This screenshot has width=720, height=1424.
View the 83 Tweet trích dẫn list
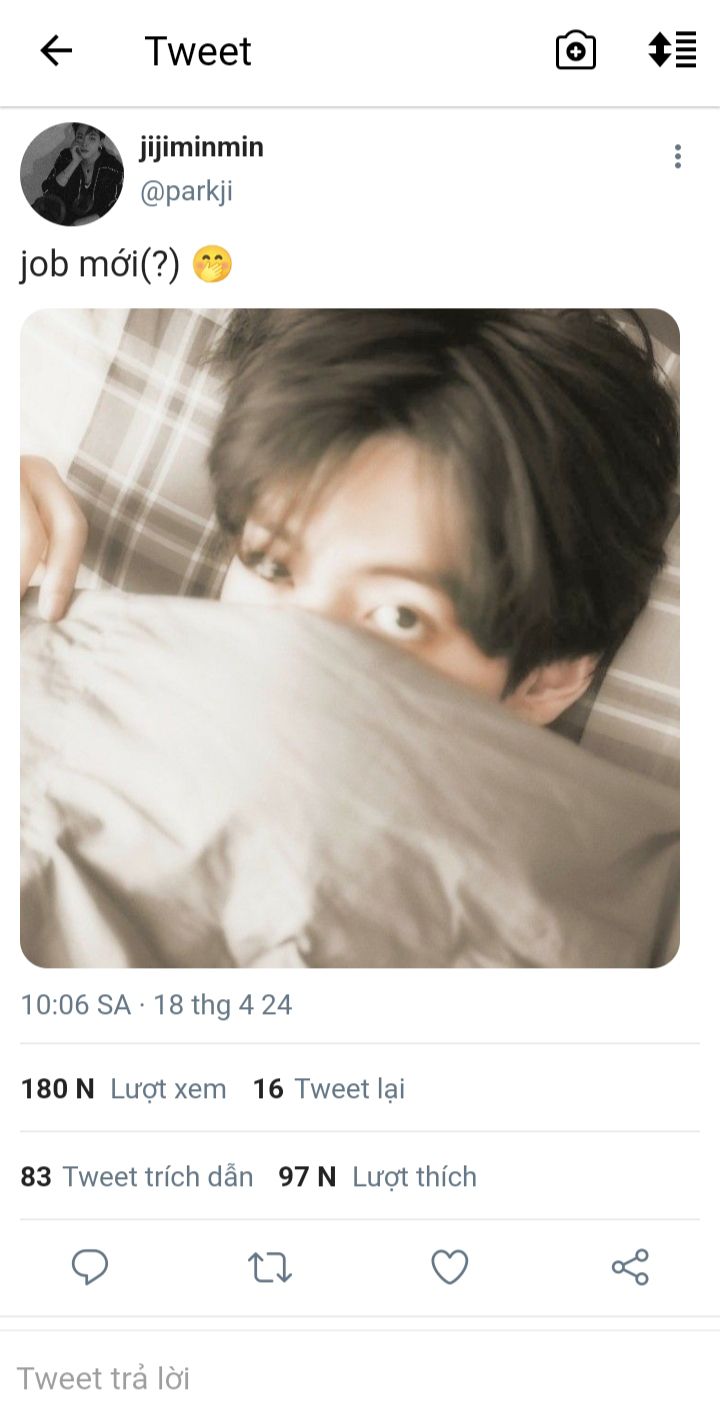[137, 1177]
